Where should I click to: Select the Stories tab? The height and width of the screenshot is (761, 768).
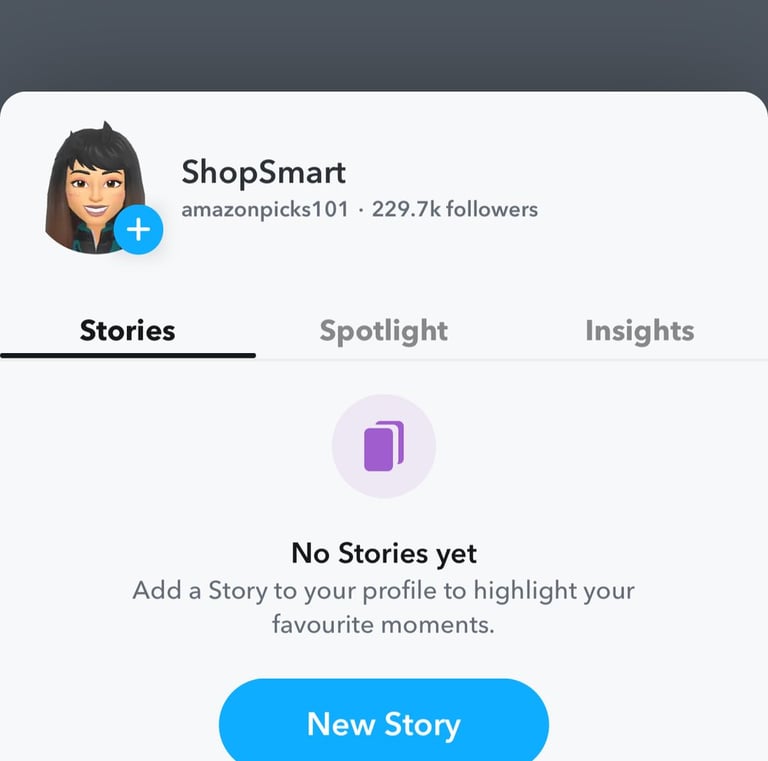click(x=127, y=331)
